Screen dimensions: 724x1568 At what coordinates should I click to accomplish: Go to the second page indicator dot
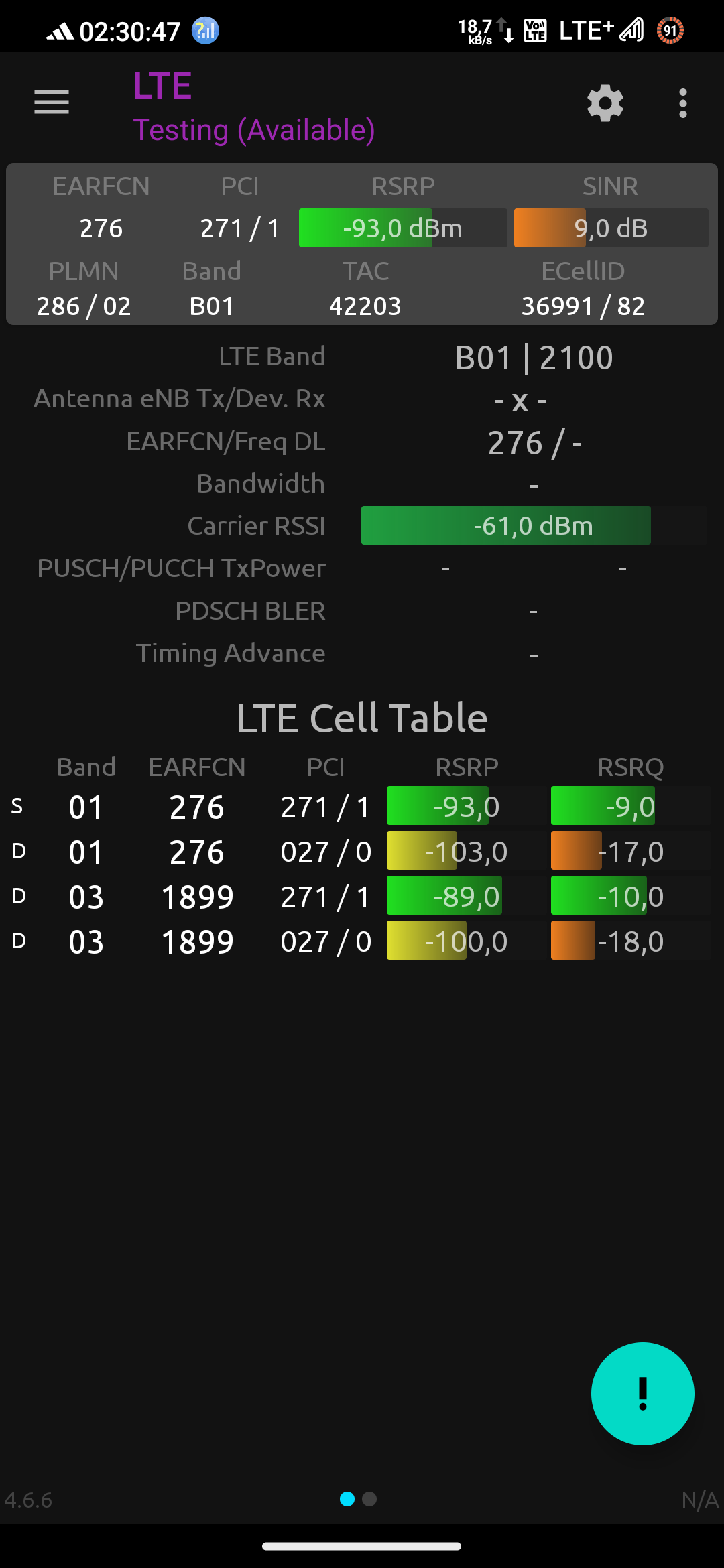click(x=369, y=1499)
